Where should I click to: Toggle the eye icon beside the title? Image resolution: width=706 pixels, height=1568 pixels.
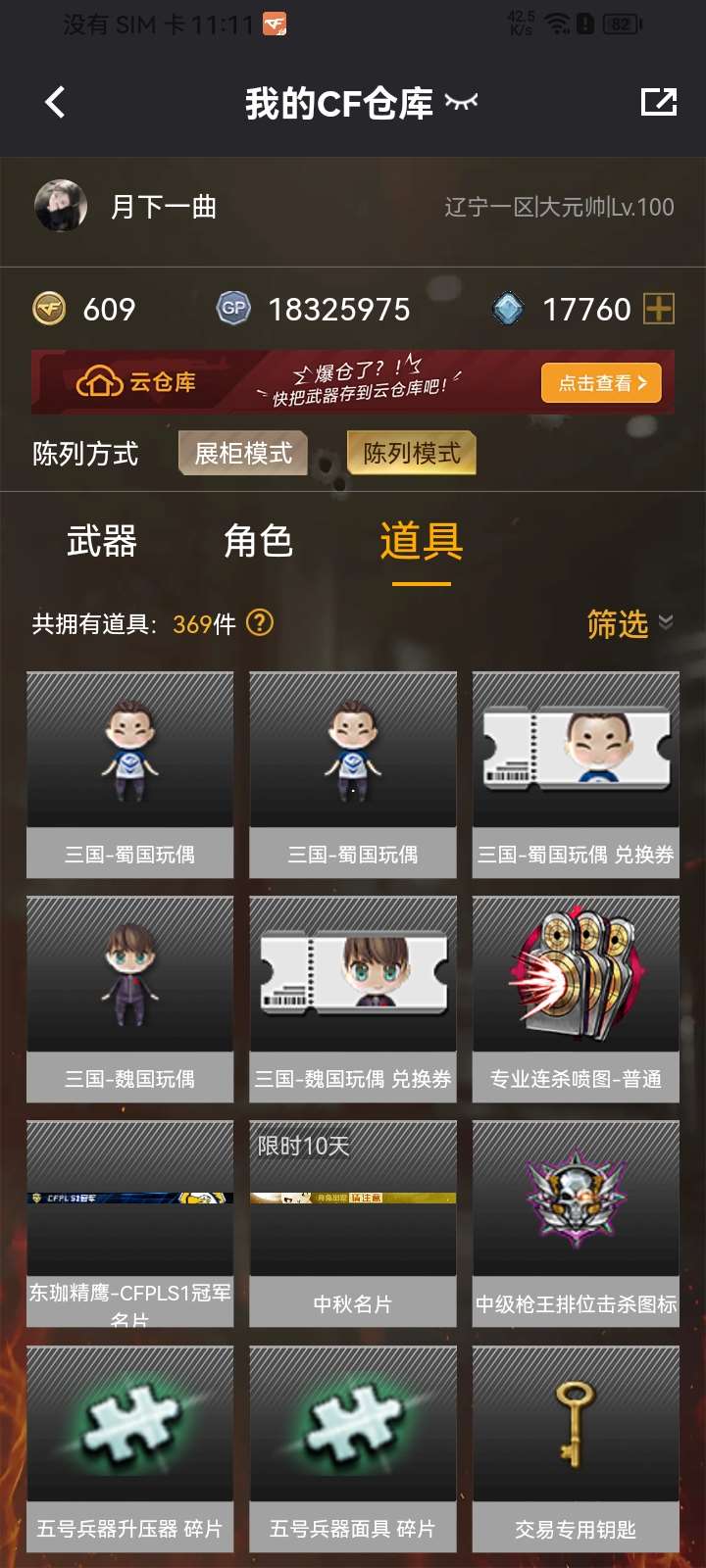pyautogui.click(x=461, y=102)
